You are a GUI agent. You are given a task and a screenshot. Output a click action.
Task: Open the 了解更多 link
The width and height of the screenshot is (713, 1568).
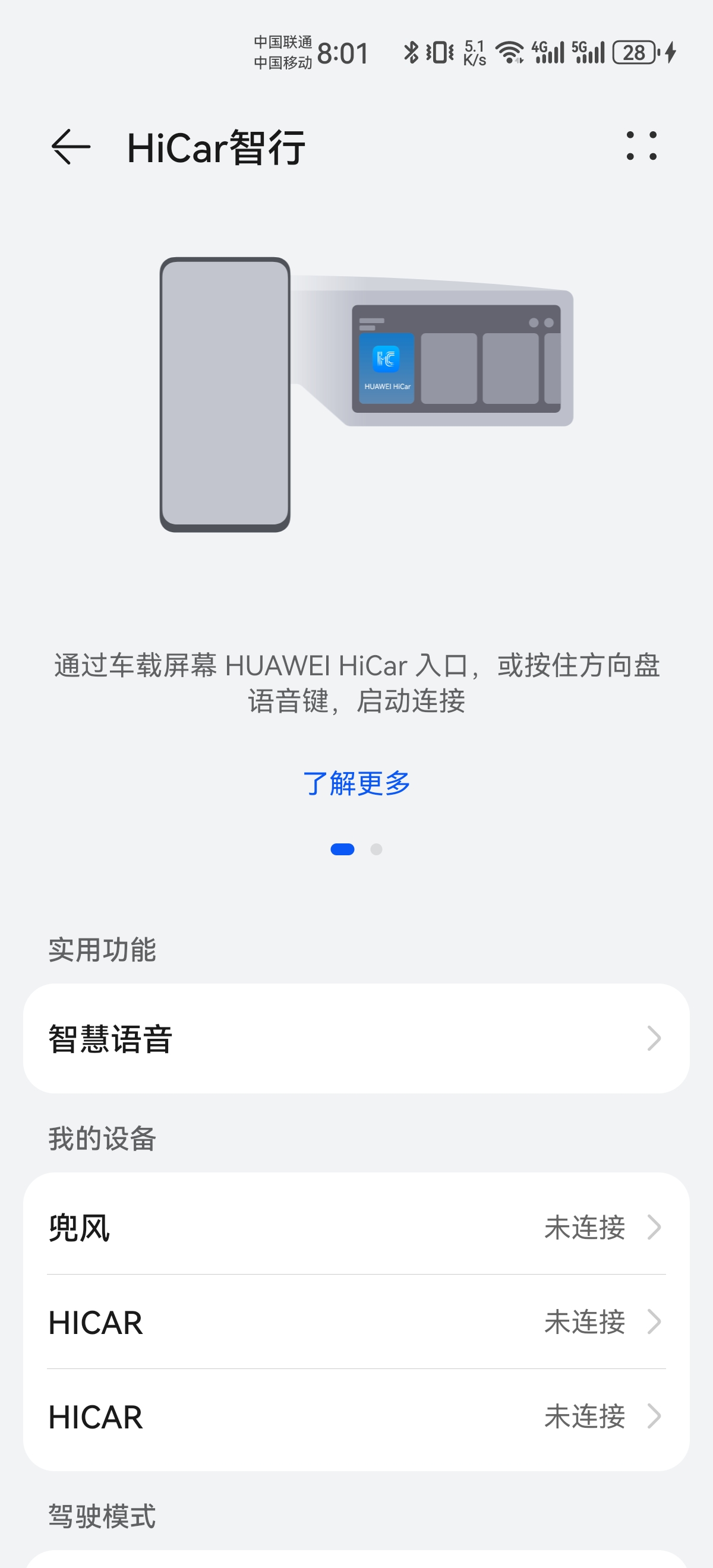pos(356,783)
